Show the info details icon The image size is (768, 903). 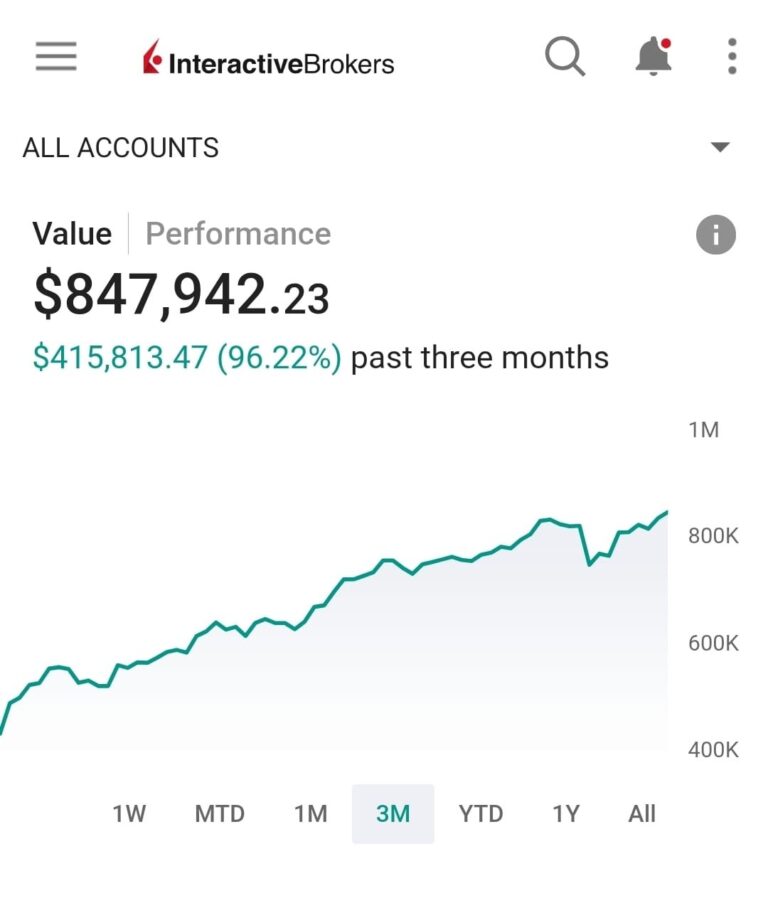point(715,236)
